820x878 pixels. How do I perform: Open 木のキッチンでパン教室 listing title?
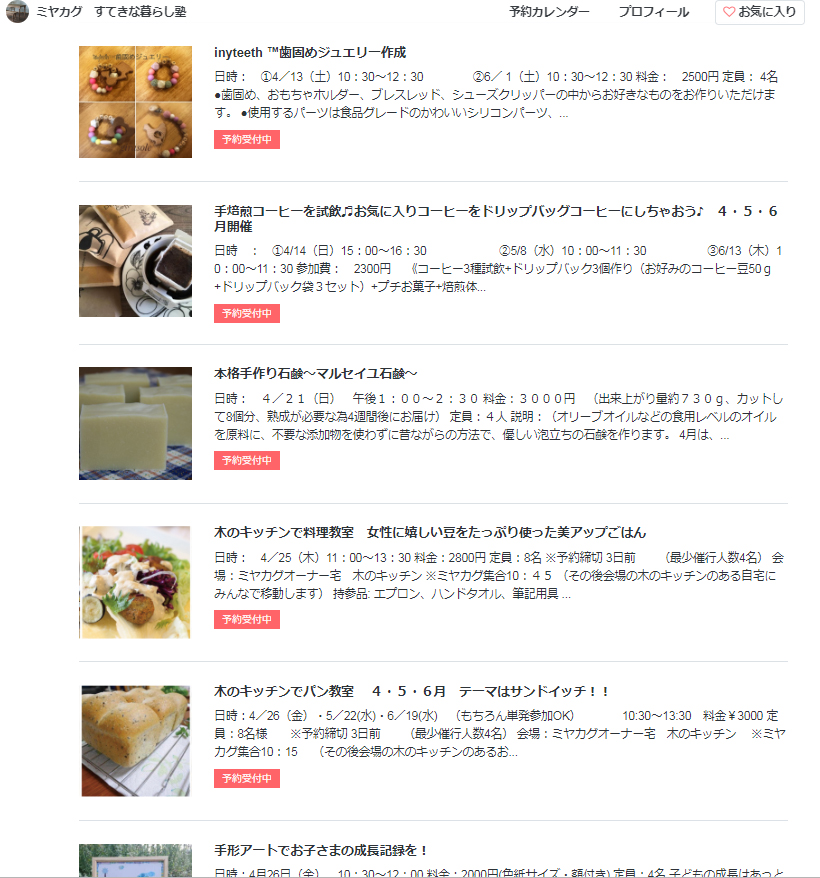[x=412, y=692]
